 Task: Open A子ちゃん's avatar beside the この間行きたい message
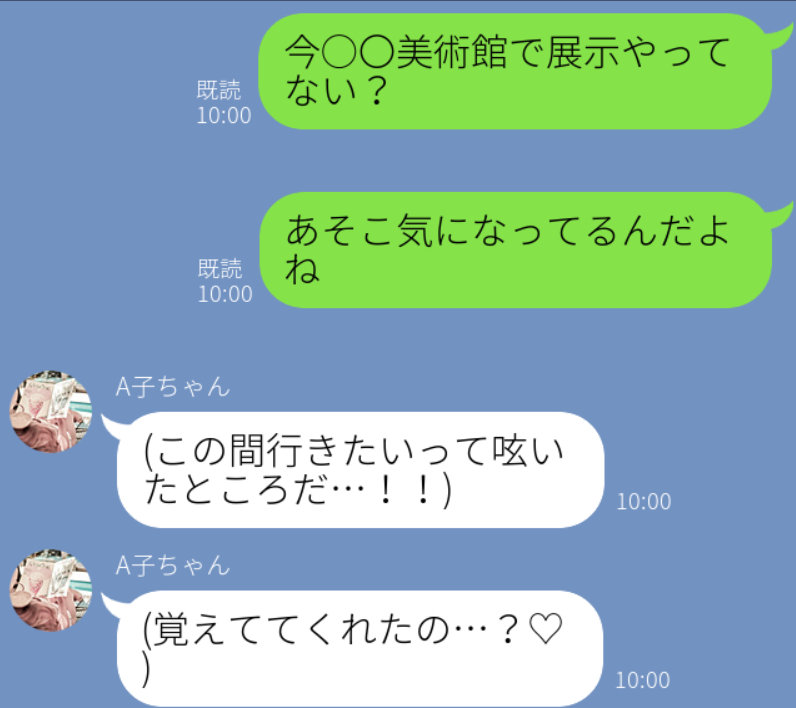(x=51, y=411)
